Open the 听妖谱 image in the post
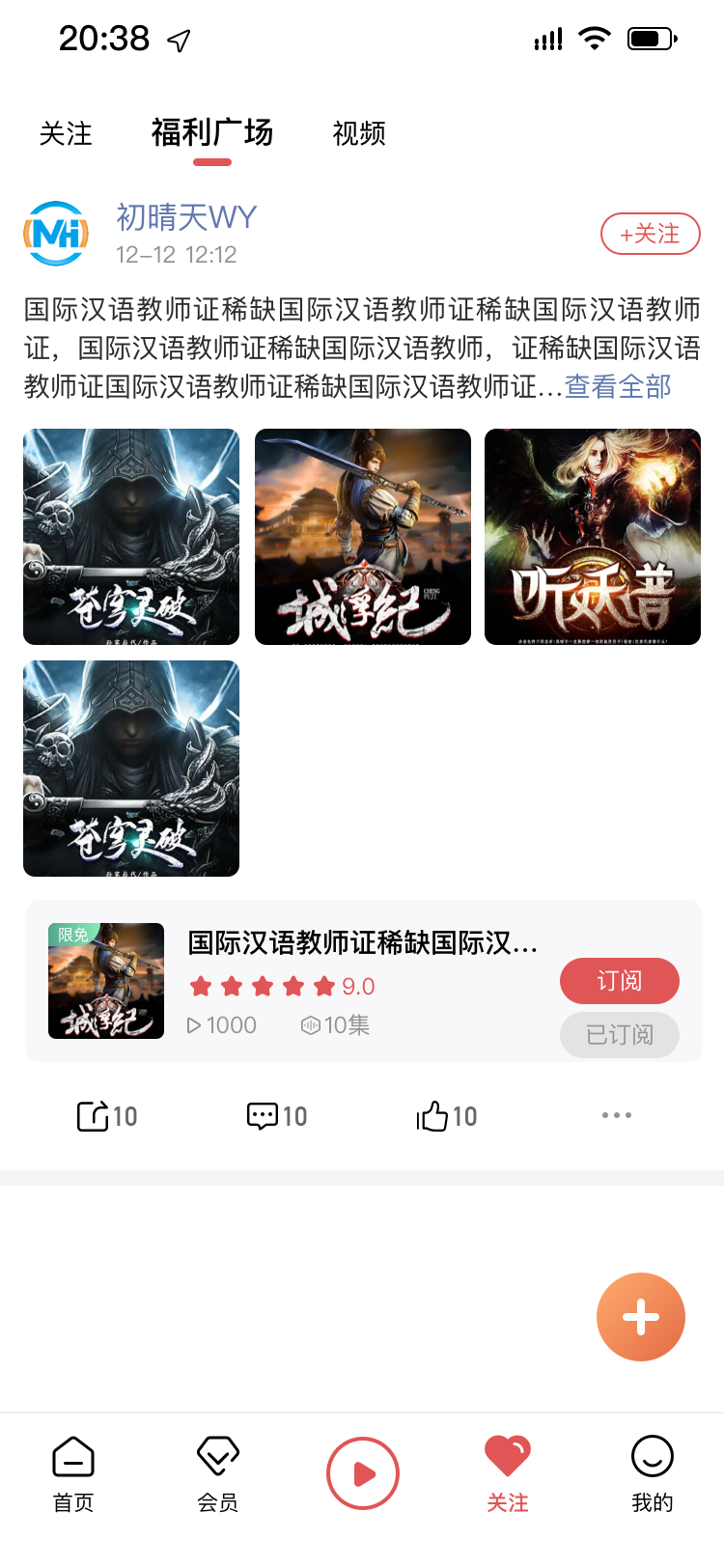Image resolution: width=724 pixels, height=1568 pixels. click(x=593, y=537)
